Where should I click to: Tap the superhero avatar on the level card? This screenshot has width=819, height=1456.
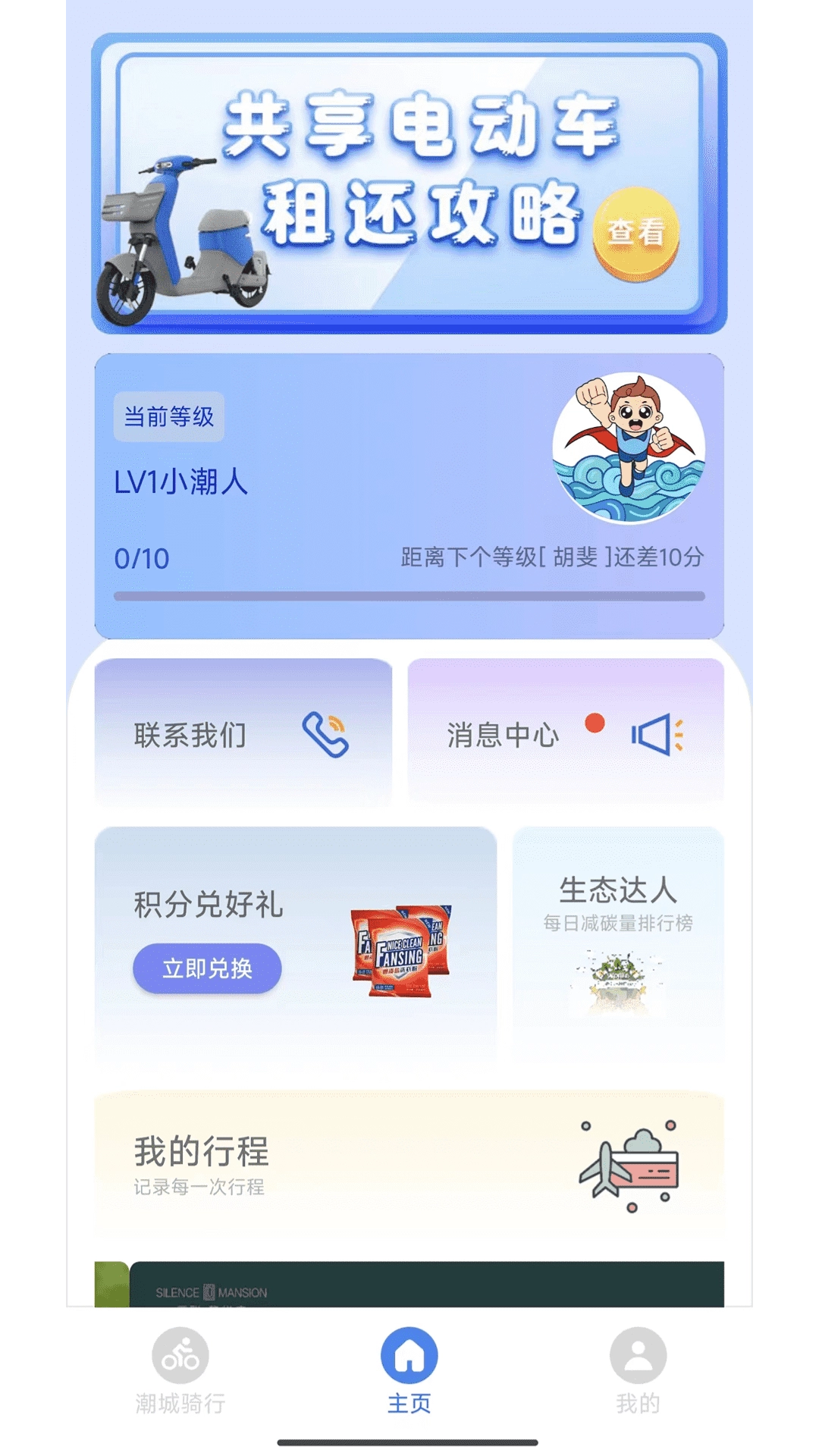(x=629, y=447)
